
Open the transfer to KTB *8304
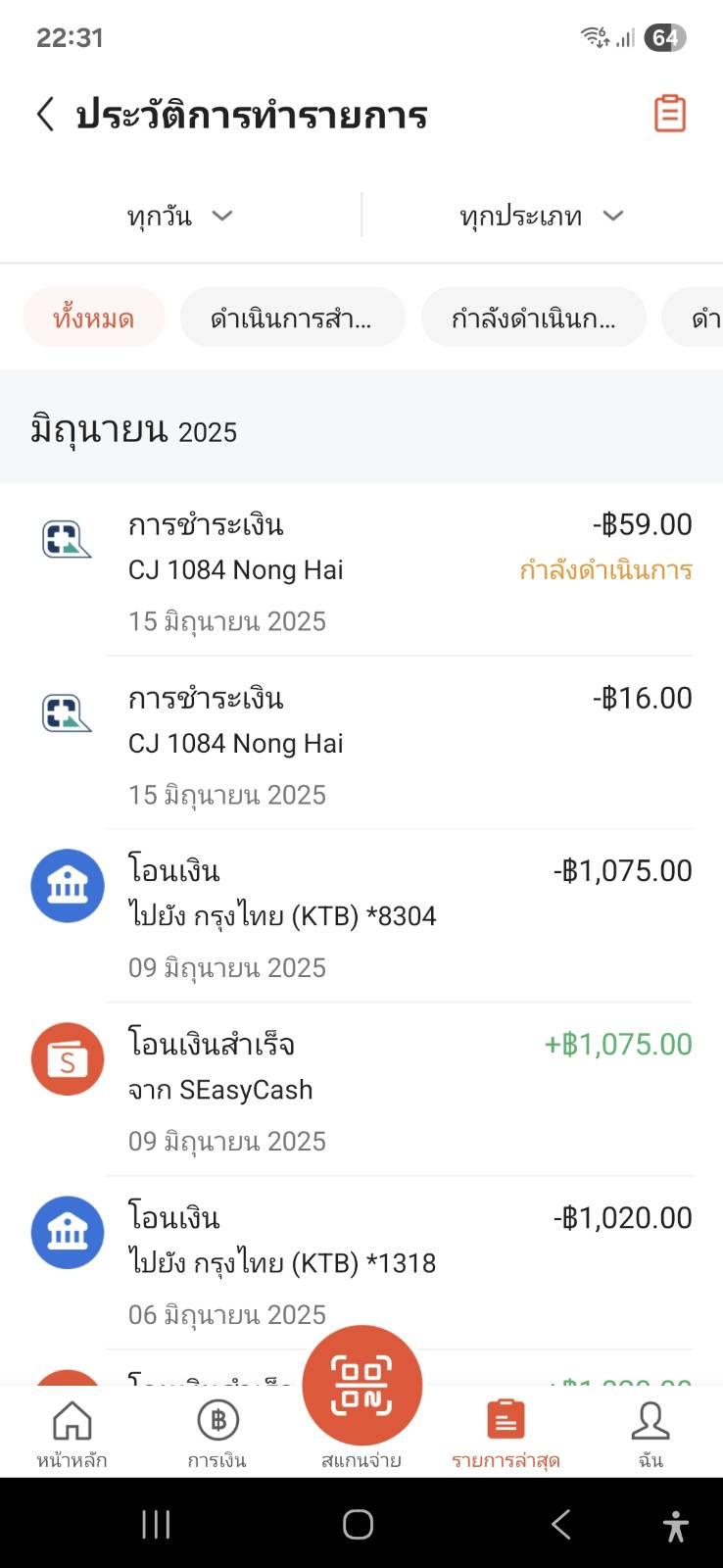[361, 916]
